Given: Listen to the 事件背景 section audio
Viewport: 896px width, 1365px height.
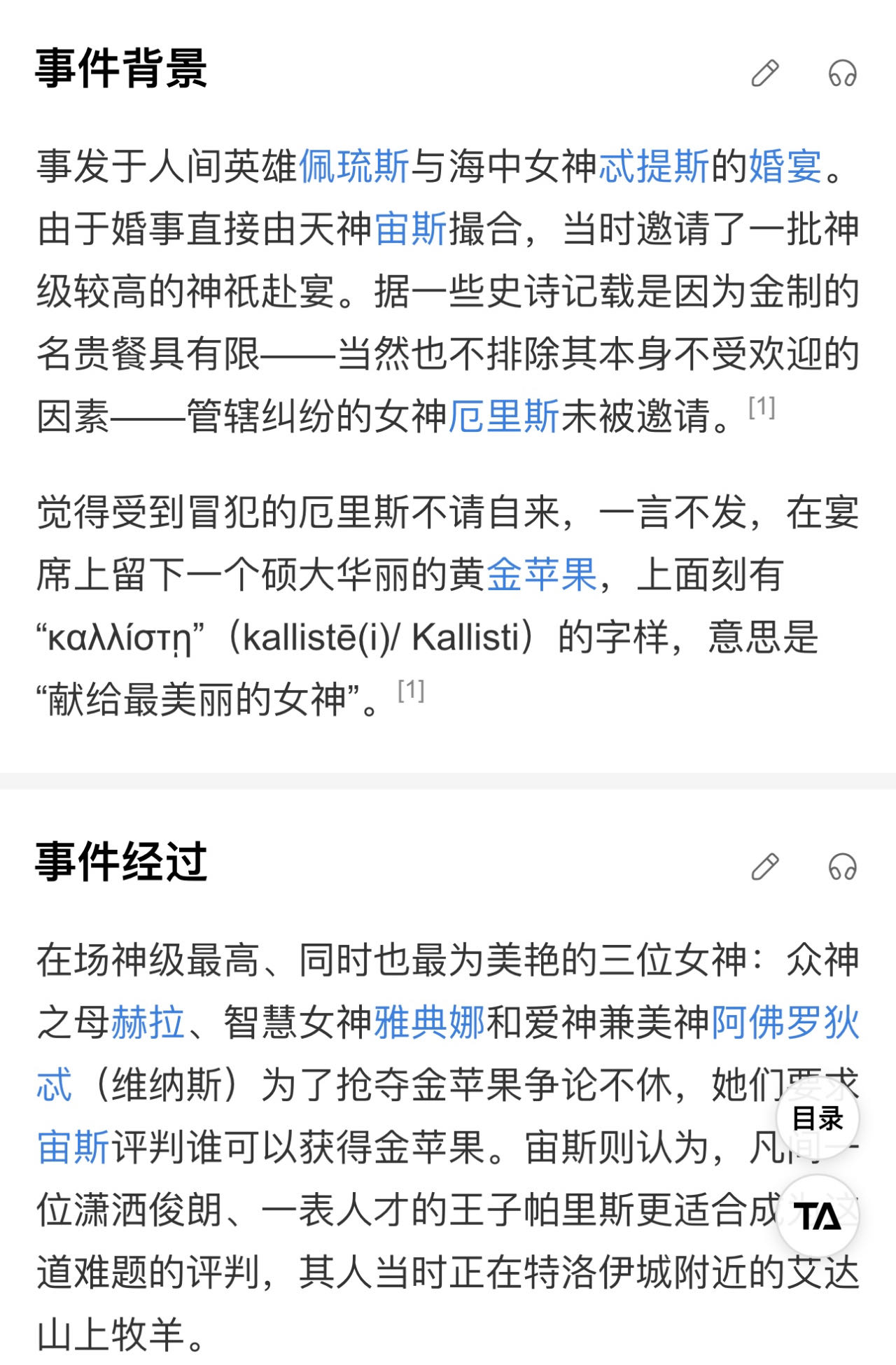Looking at the screenshot, I should [842, 73].
